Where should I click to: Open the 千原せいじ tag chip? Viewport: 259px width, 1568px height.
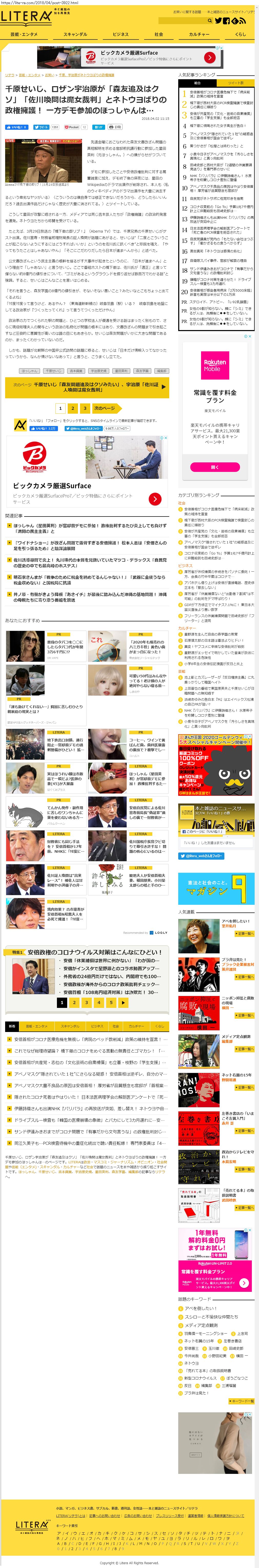(53, 371)
